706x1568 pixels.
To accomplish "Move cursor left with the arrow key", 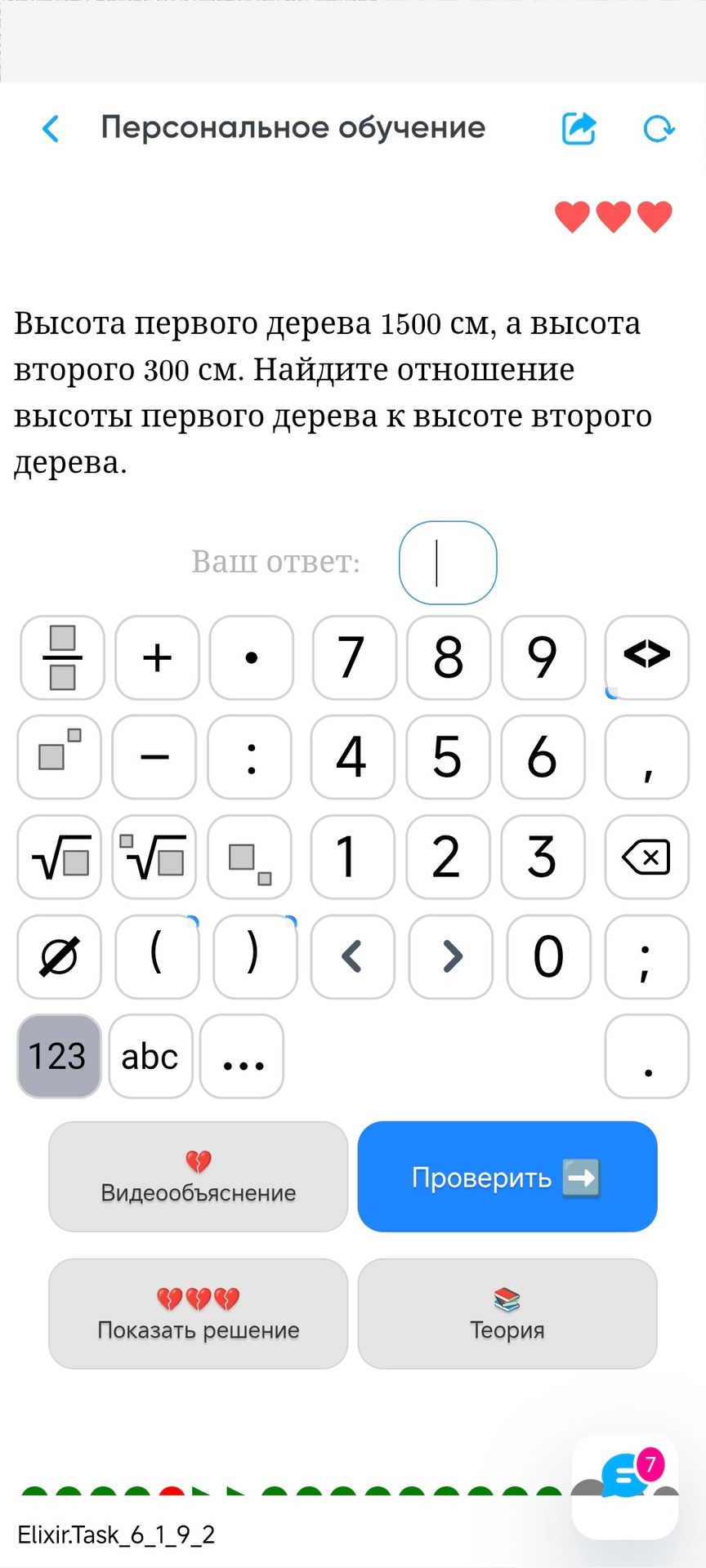I will pyautogui.click(x=353, y=956).
